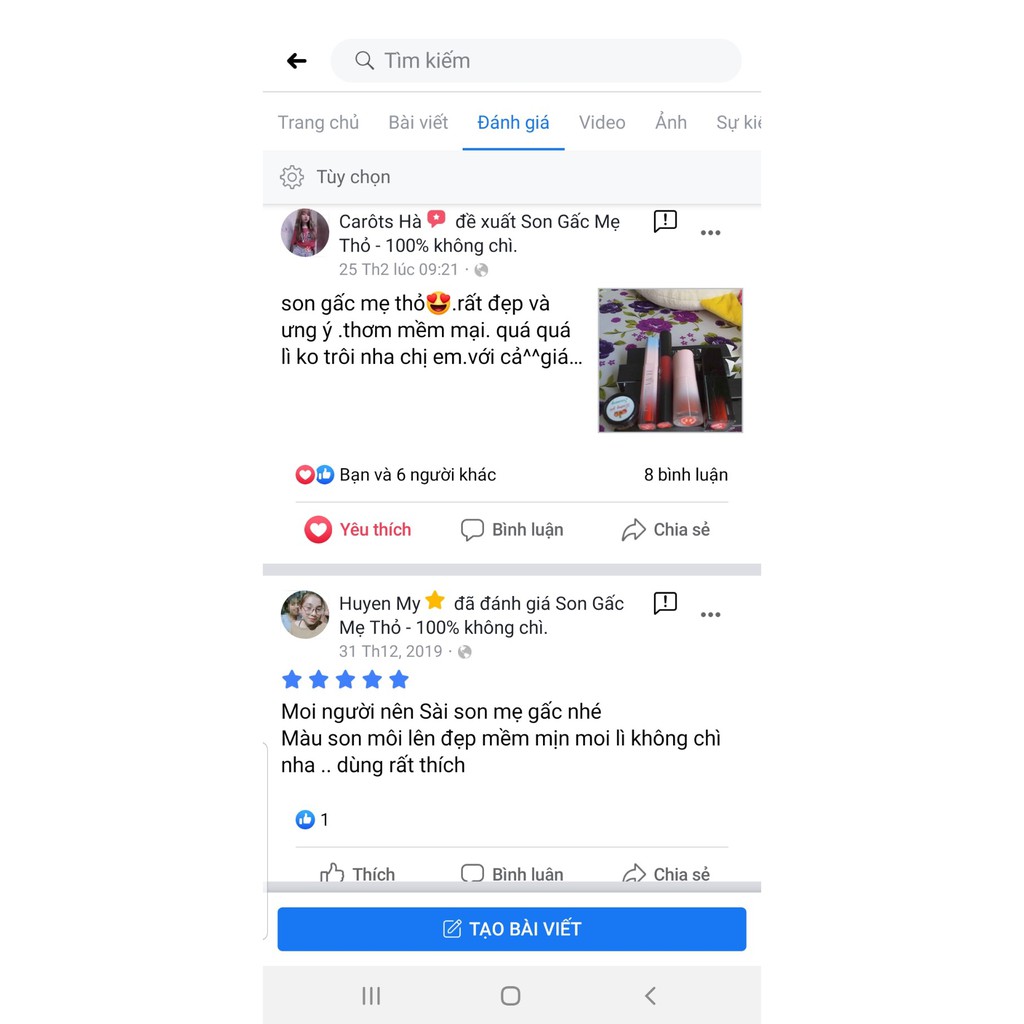1024x1024 pixels.
Task: Open the Tìm kiếm search box
Action: [536, 61]
